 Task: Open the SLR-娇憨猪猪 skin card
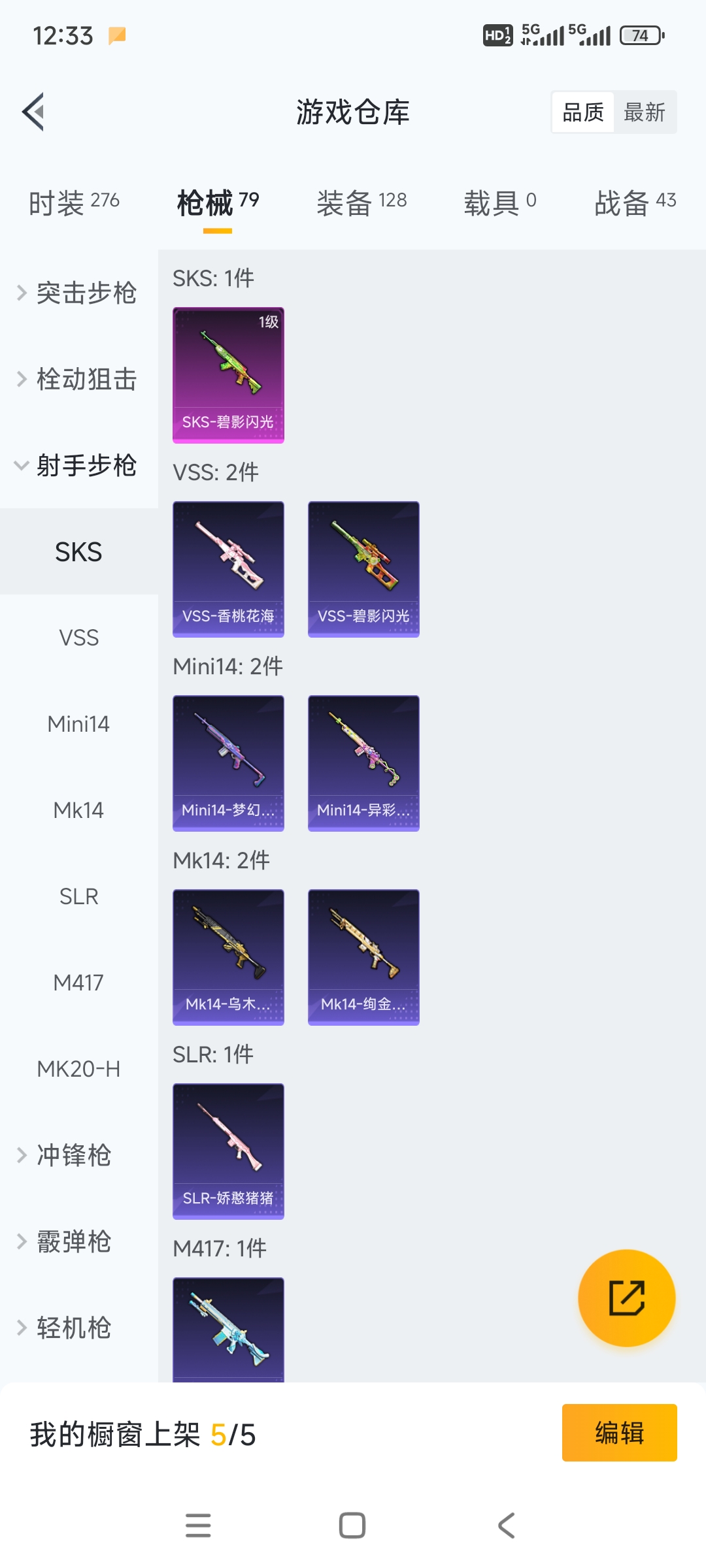pos(228,1151)
